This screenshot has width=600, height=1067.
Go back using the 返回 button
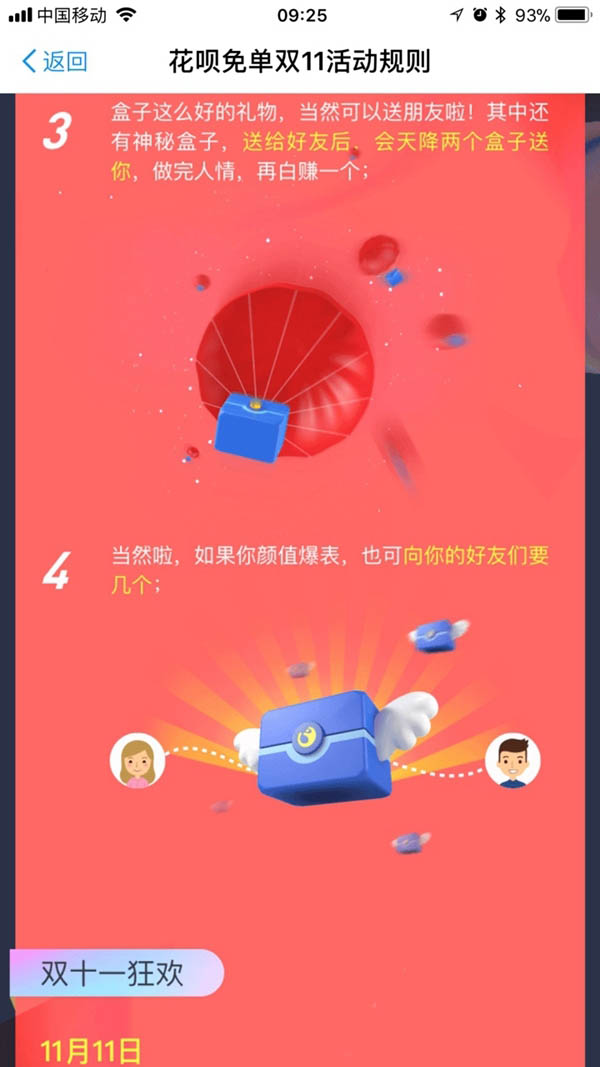point(55,61)
